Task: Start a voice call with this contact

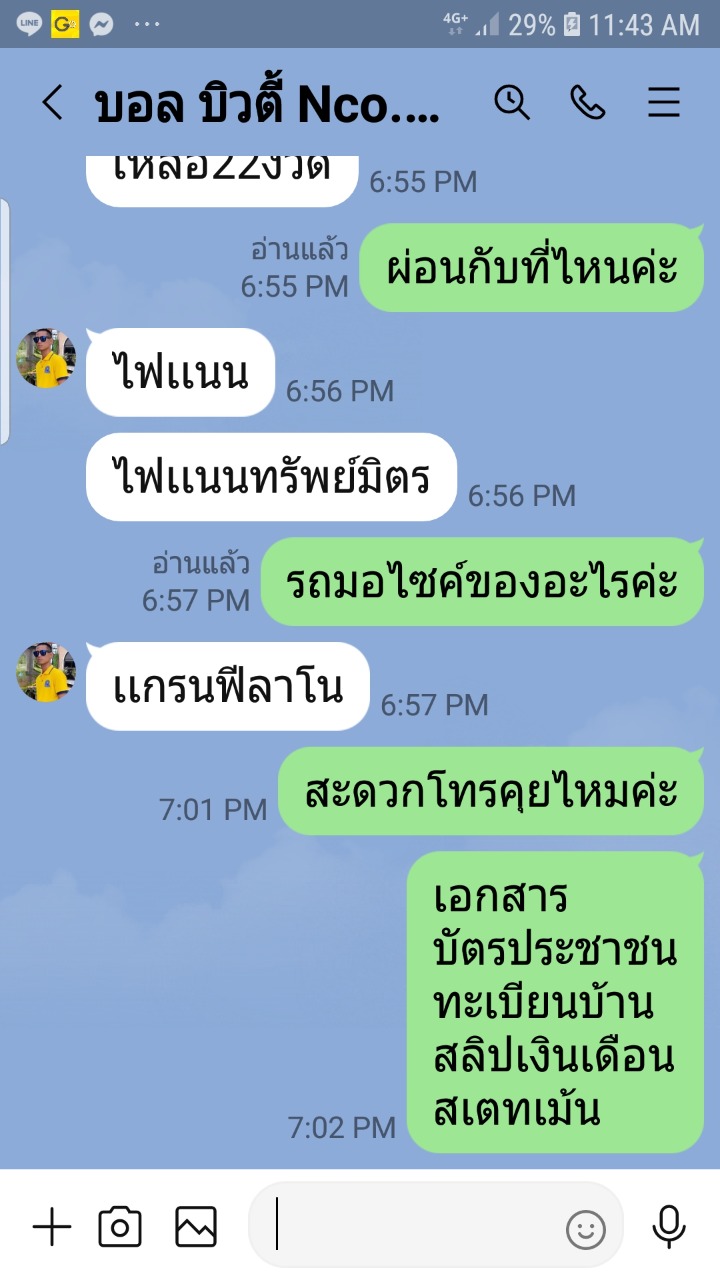Action: click(588, 102)
